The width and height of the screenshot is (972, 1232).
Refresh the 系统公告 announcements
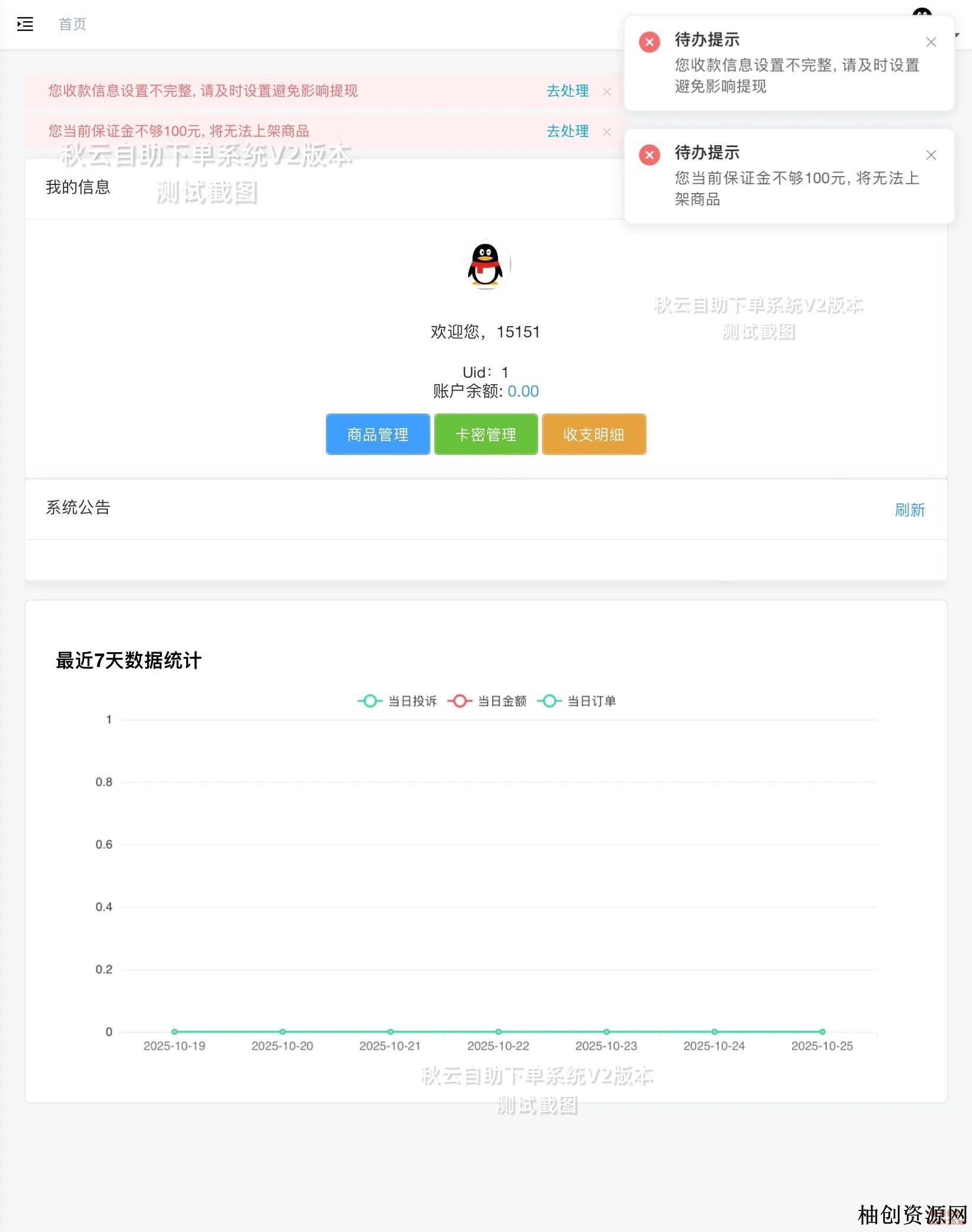(909, 510)
